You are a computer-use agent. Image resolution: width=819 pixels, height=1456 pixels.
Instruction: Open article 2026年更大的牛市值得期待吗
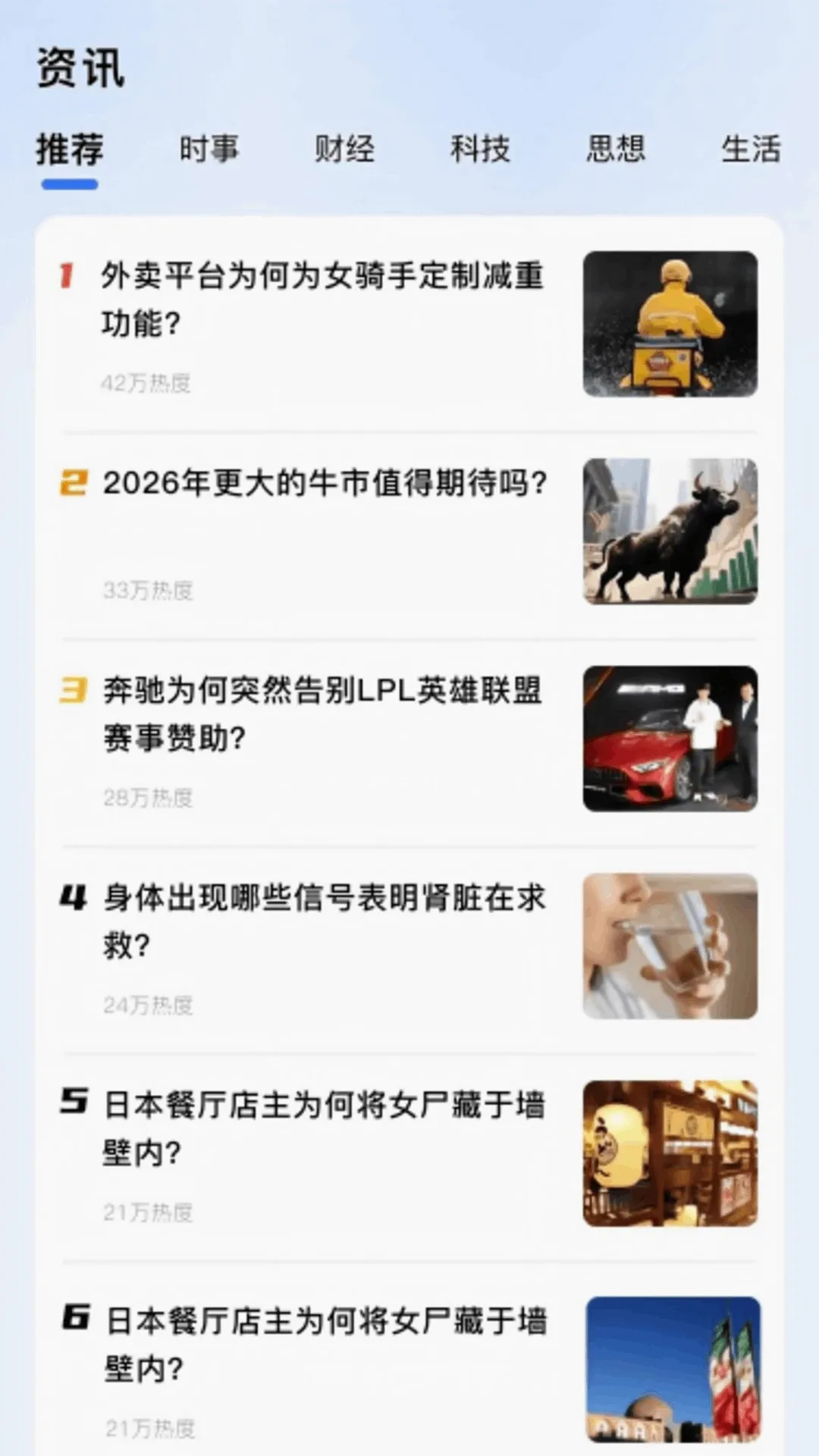click(409, 532)
